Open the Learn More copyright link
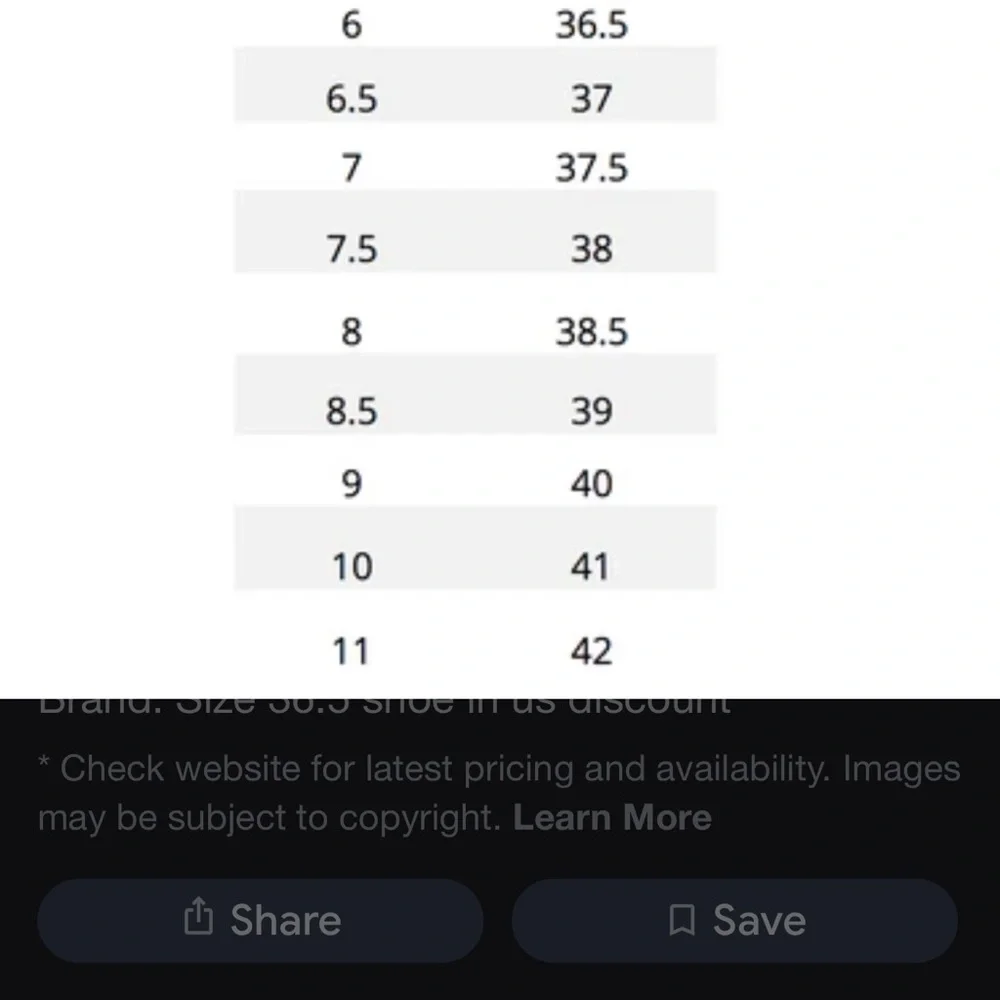This screenshot has width=1000, height=1000. click(x=612, y=818)
